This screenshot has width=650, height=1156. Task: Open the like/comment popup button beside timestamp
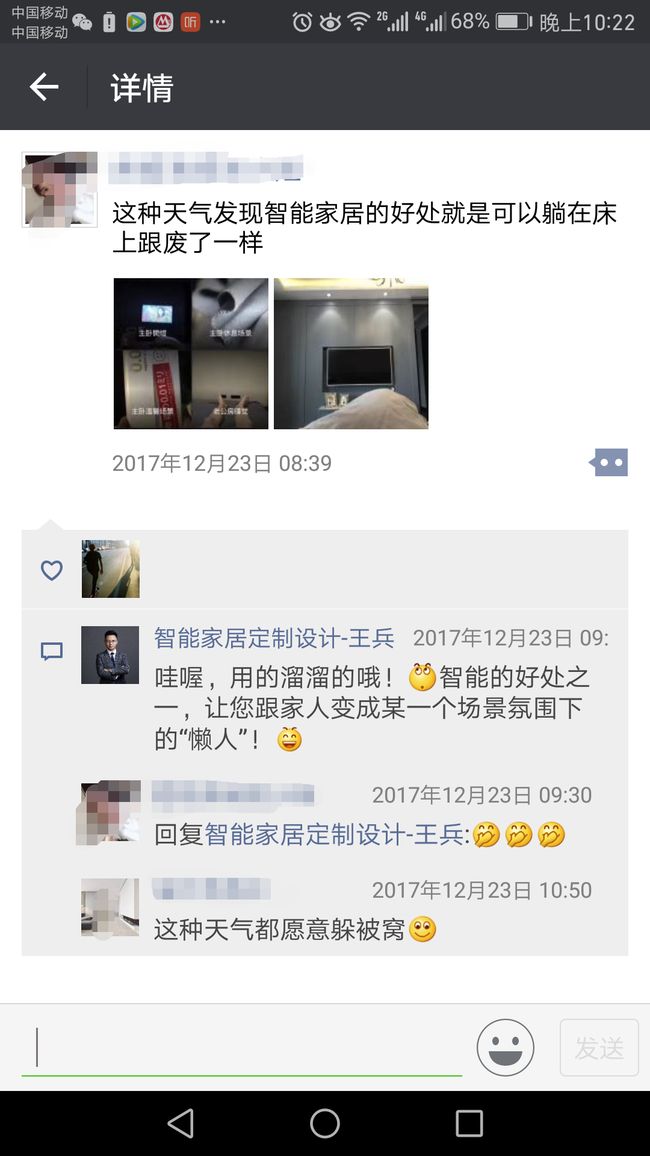[609, 463]
